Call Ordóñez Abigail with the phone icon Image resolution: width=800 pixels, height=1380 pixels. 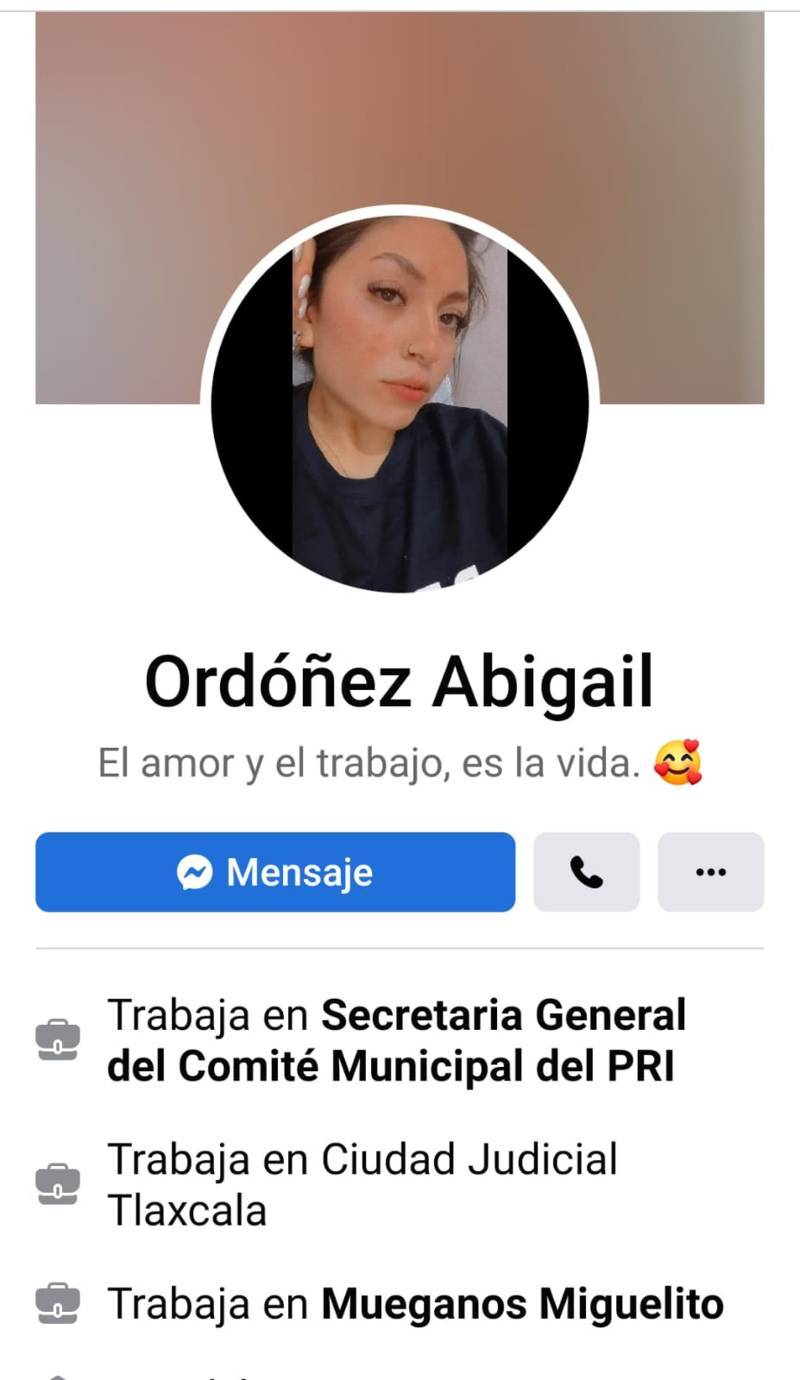[x=586, y=872]
